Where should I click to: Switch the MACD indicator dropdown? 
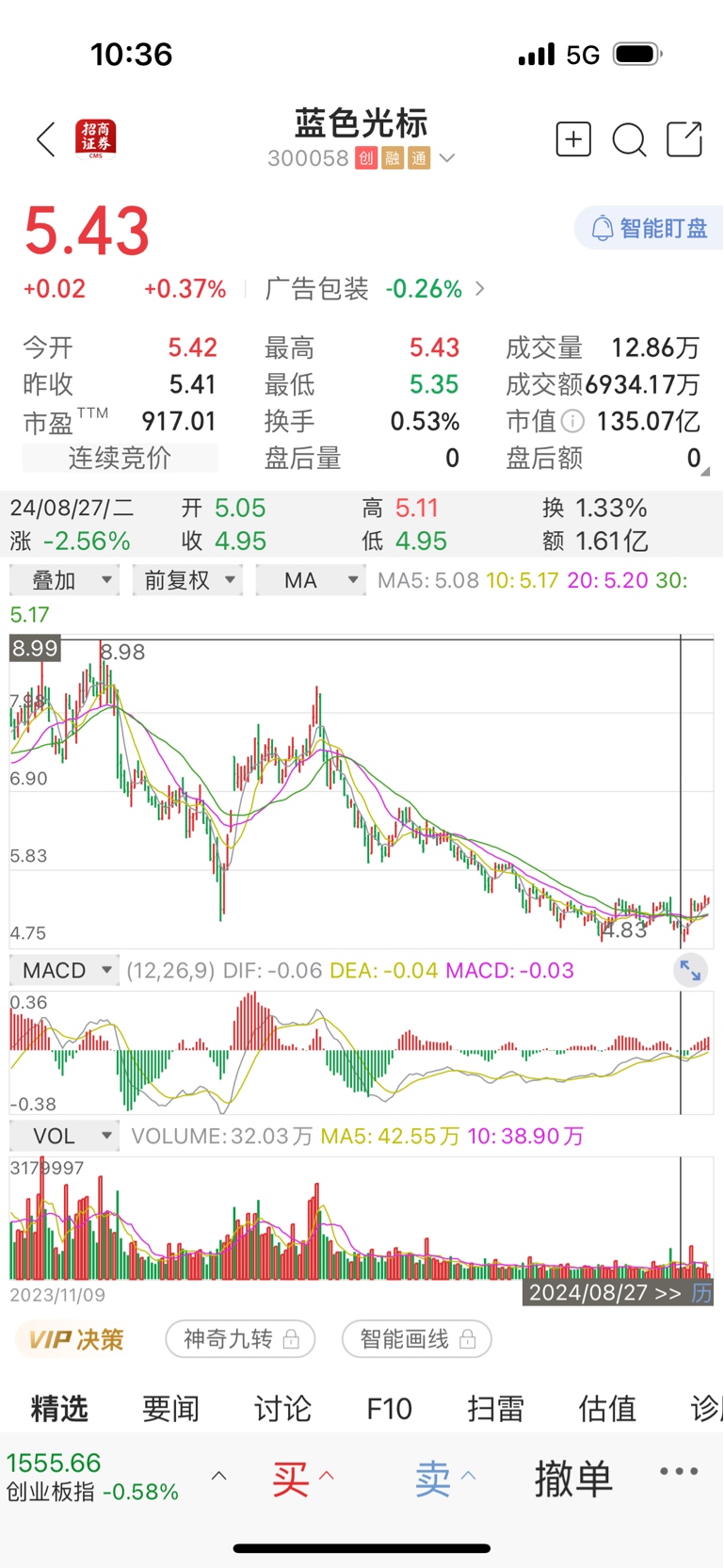[x=64, y=970]
